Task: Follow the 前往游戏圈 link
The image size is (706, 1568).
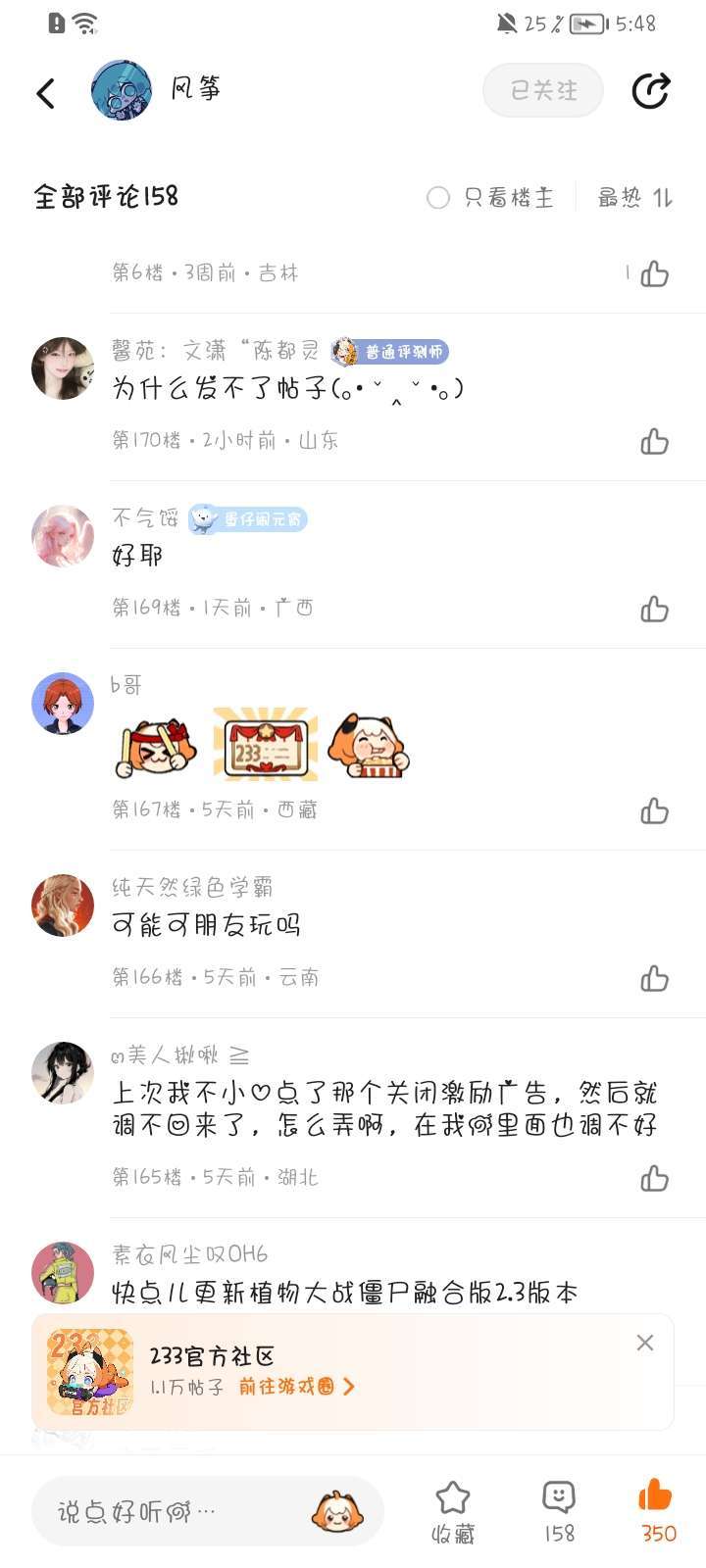Action: 296,1387
